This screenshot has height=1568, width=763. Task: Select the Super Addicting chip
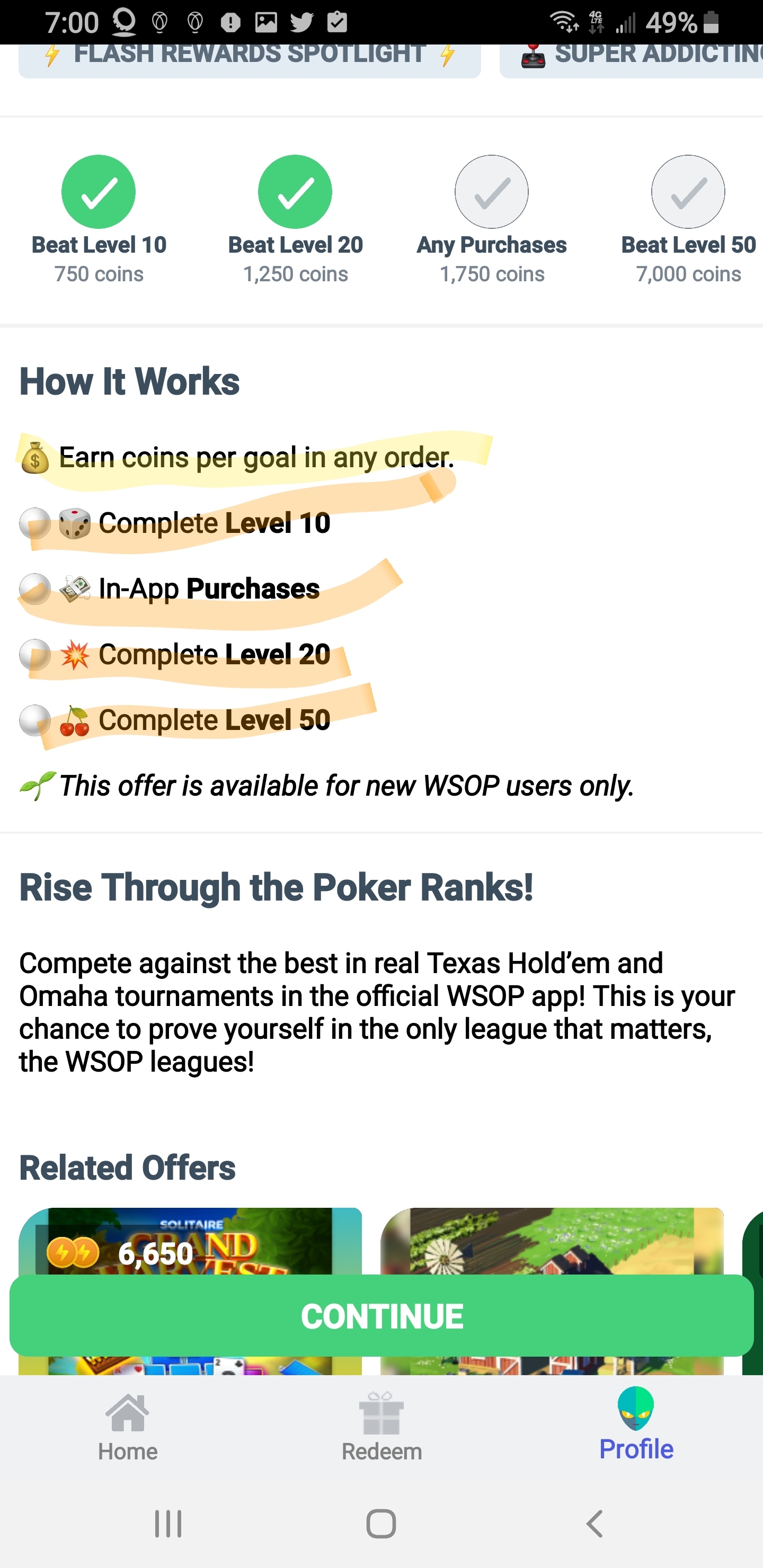tap(632, 60)
